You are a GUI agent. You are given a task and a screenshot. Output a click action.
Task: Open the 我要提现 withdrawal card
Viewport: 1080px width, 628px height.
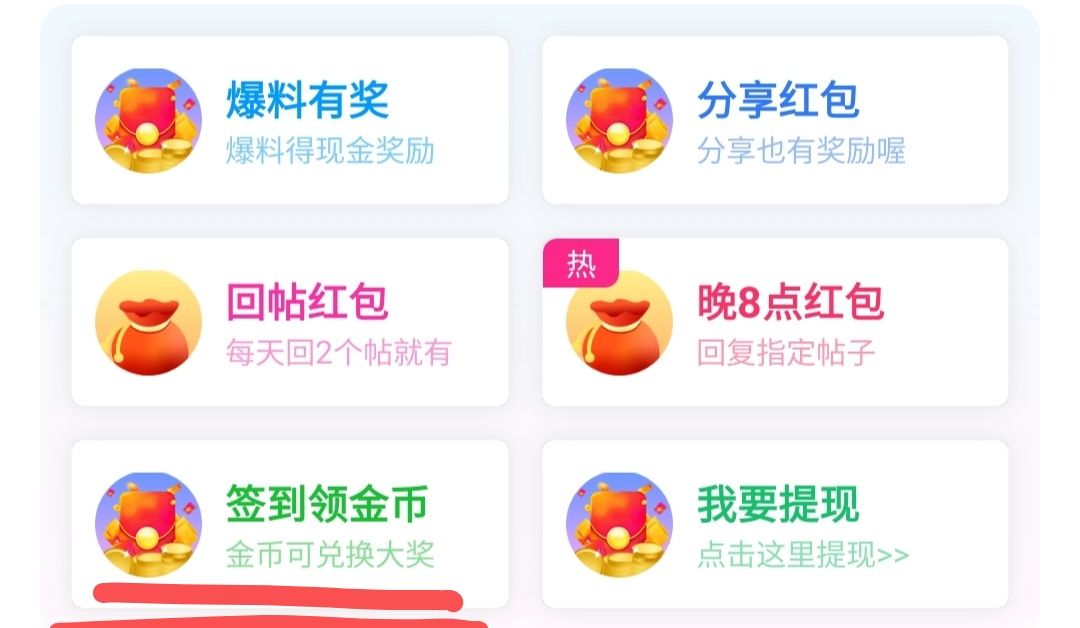pyautogui.click(x=775, y=524)
